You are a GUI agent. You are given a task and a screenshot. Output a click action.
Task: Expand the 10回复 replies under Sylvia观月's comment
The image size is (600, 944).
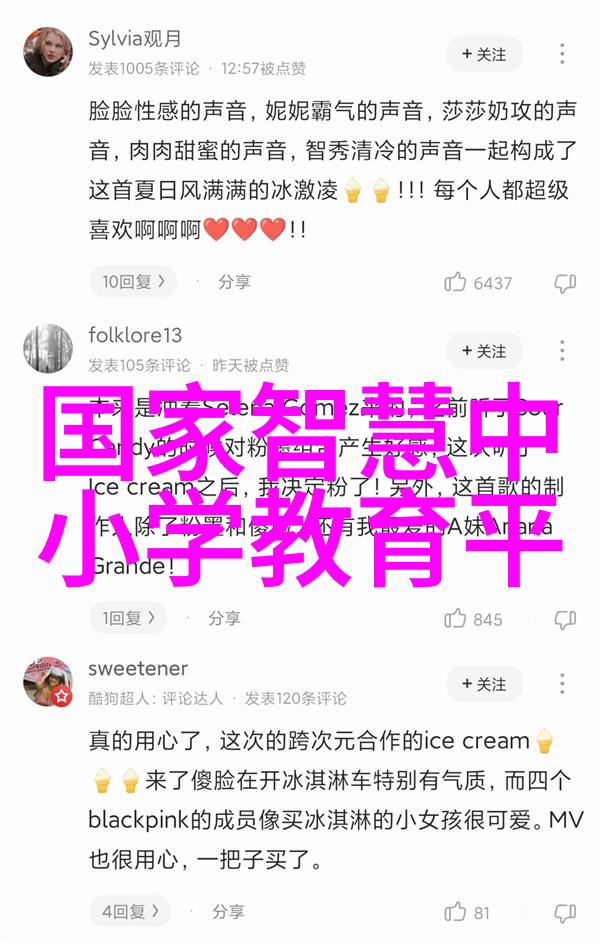(x=134, y=282)
